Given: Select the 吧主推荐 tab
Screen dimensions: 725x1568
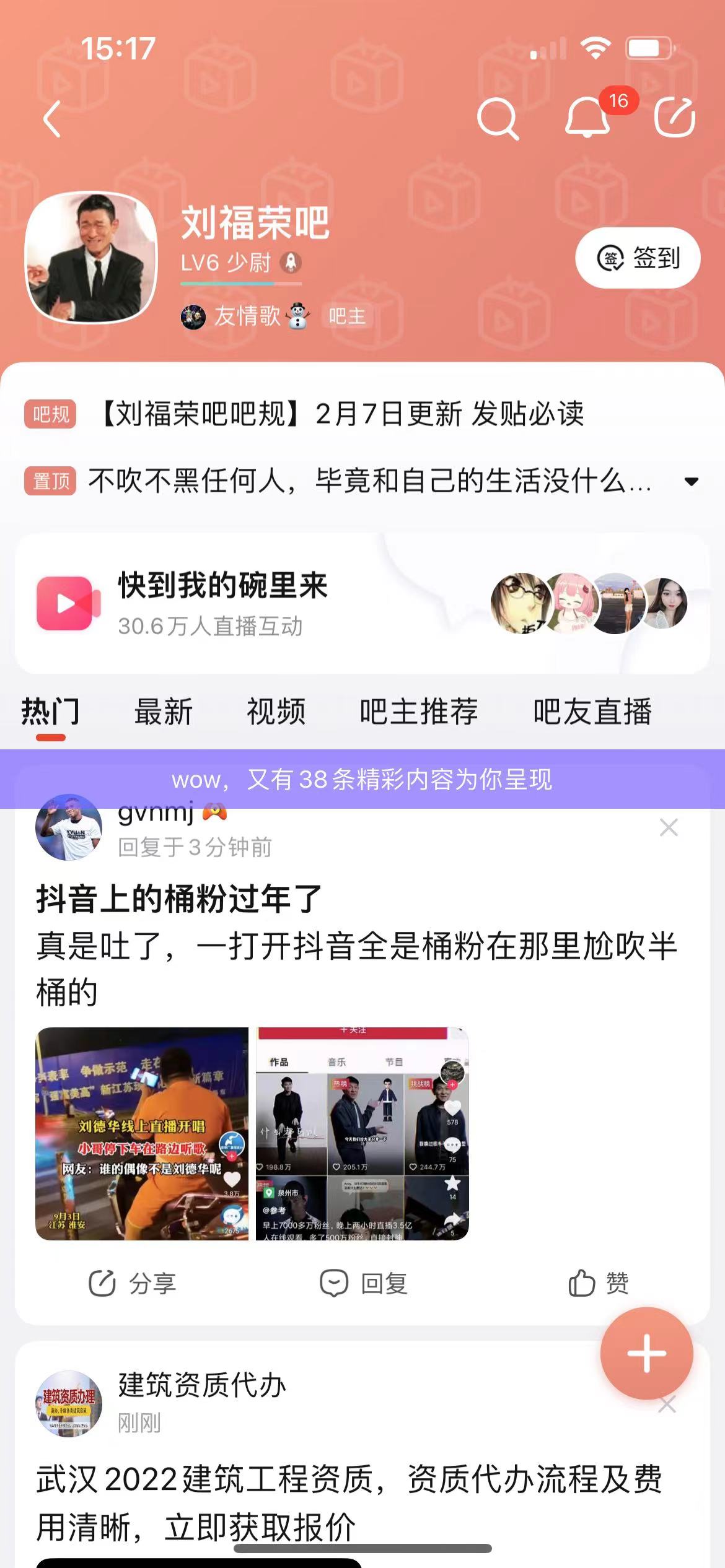Looking at the screenshot, I should click(x=419, y=712).
